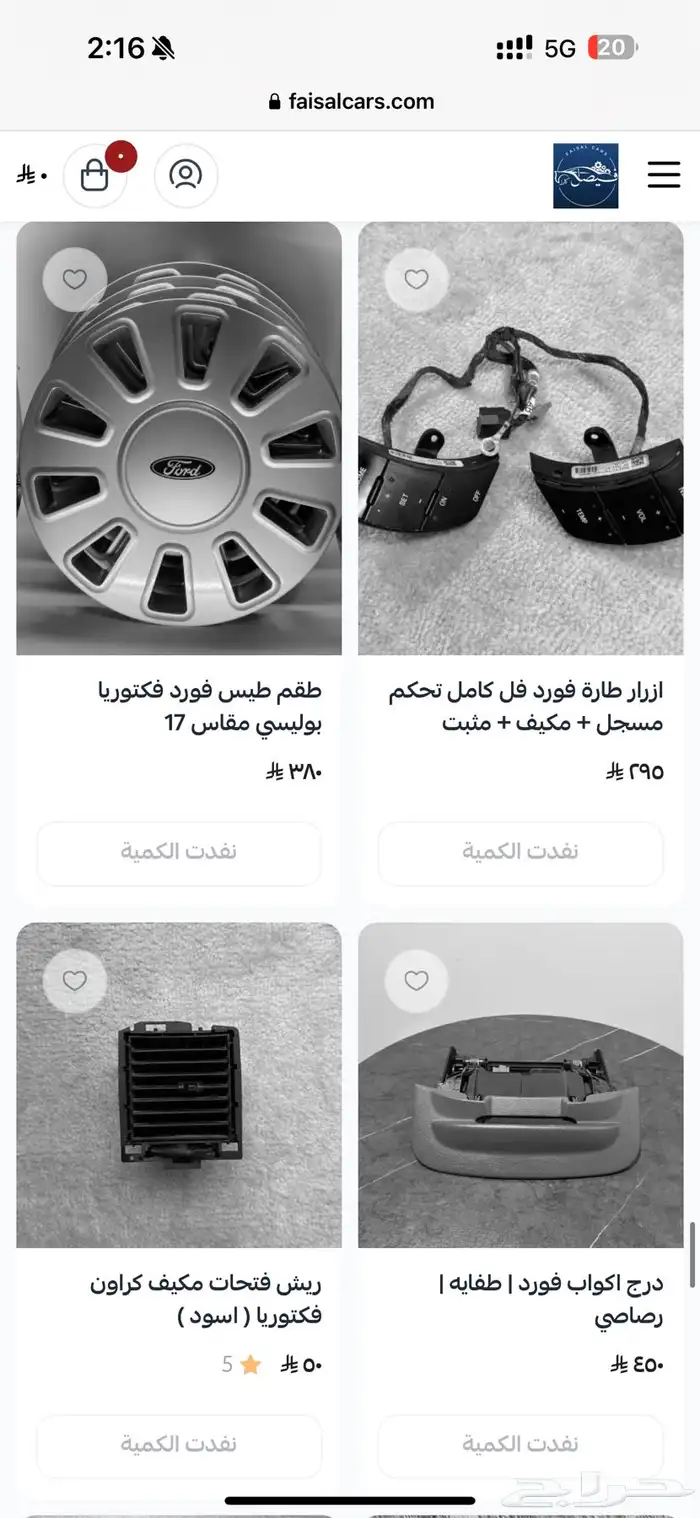Open the shopping cart bag
Image resolution: width=700 pixels, height=1518 pixels.
[95, 176]
